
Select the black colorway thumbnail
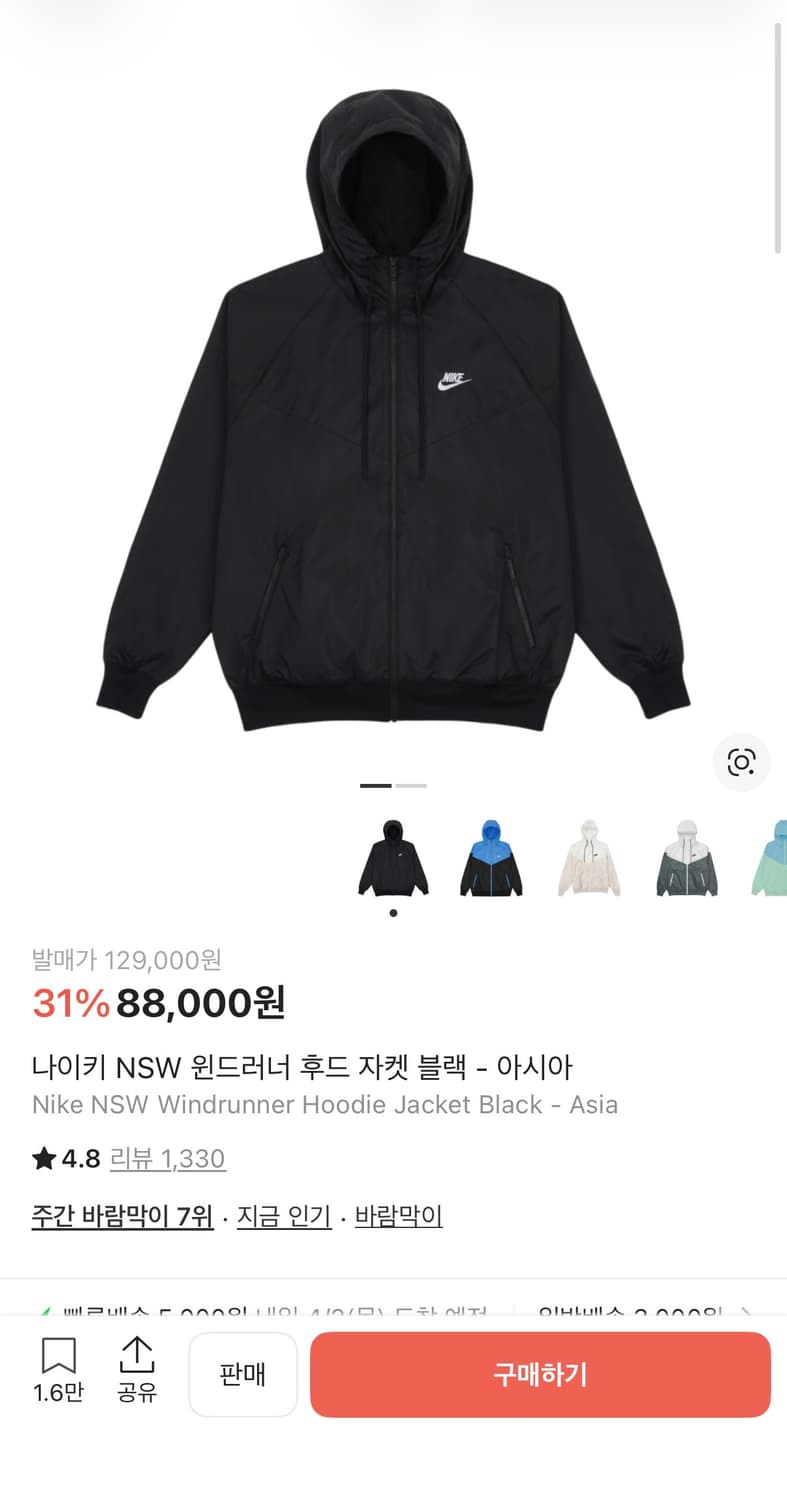[x=393, y=858]
